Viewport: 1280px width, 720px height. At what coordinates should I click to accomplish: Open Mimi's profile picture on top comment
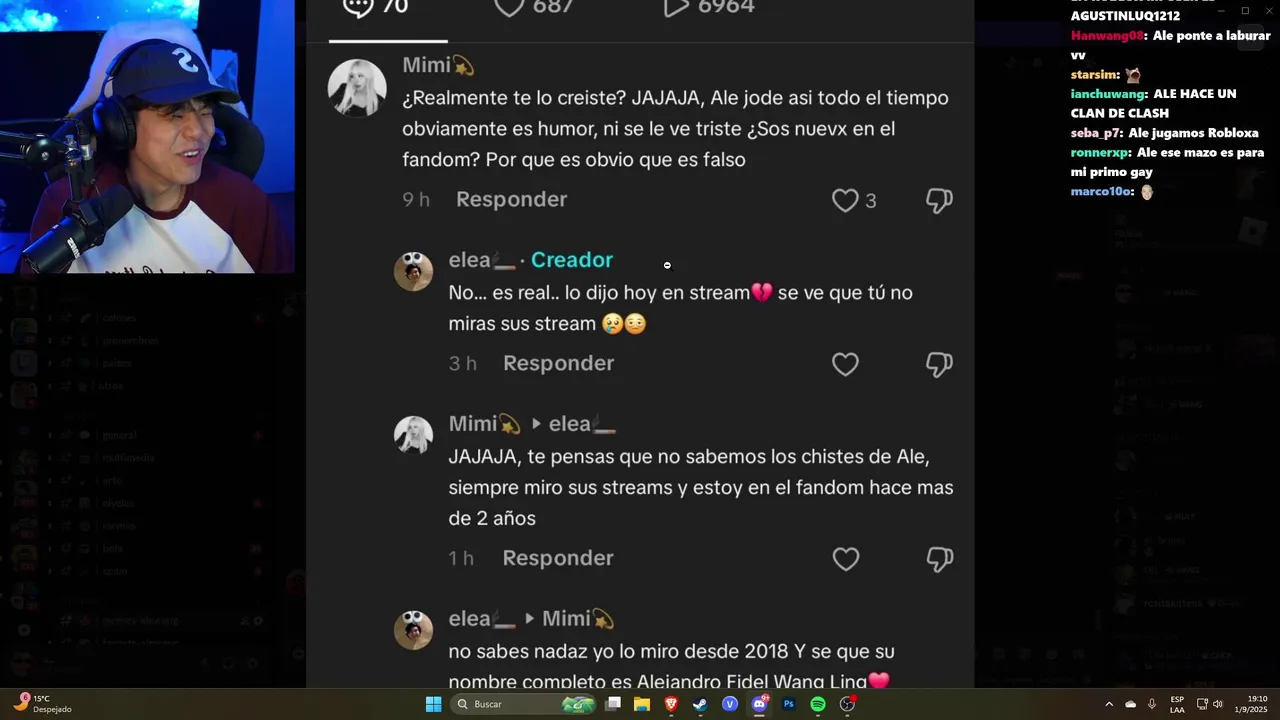[x=357, y=88]
